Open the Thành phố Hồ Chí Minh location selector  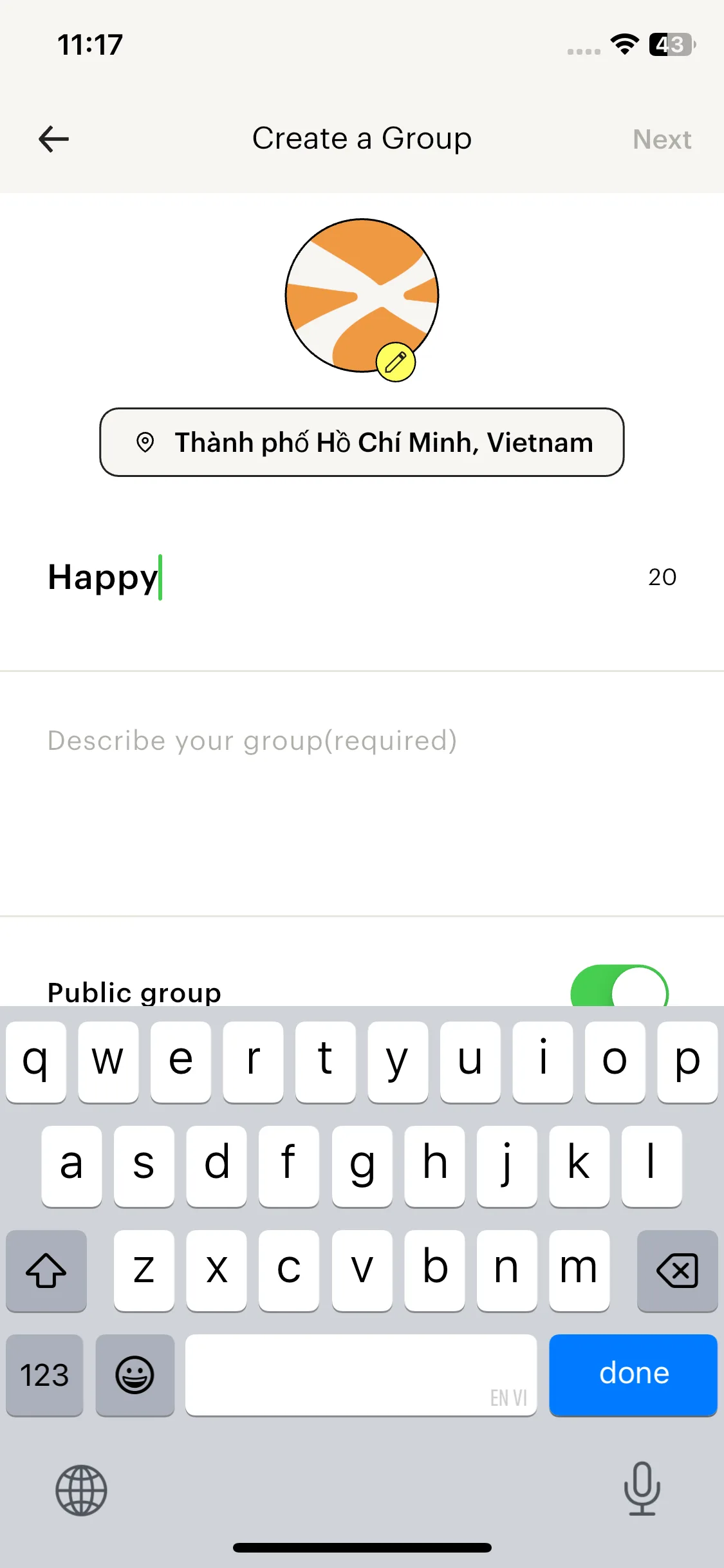point(362,442)
